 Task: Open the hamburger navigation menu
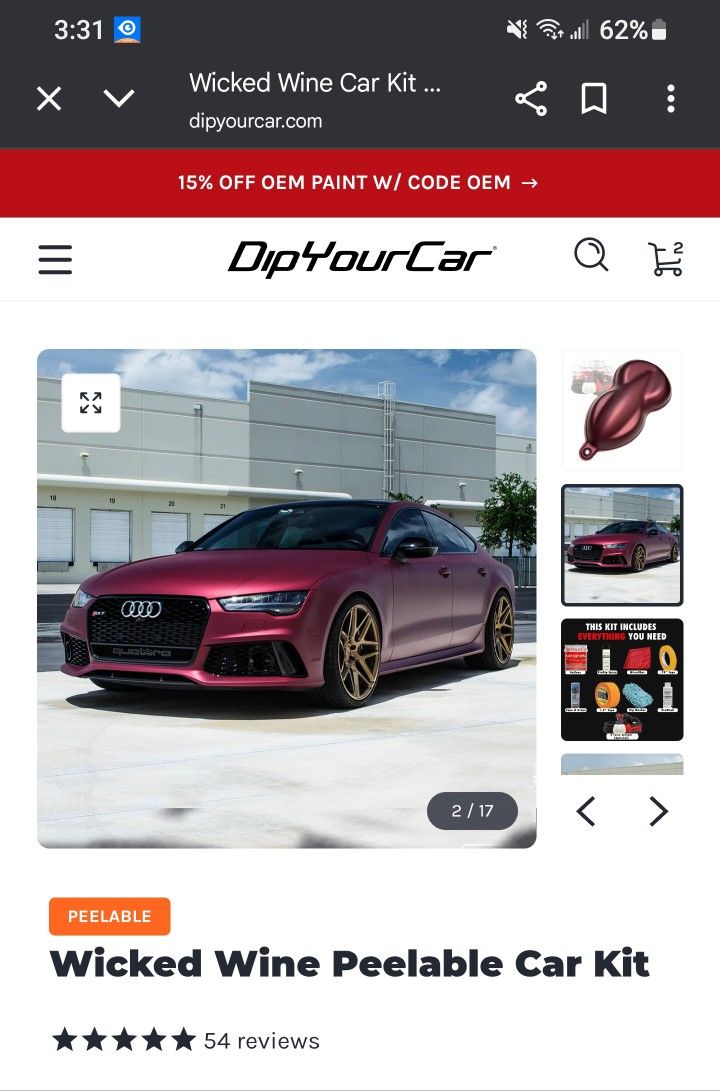pyautogui.click(x=55, y=259)
